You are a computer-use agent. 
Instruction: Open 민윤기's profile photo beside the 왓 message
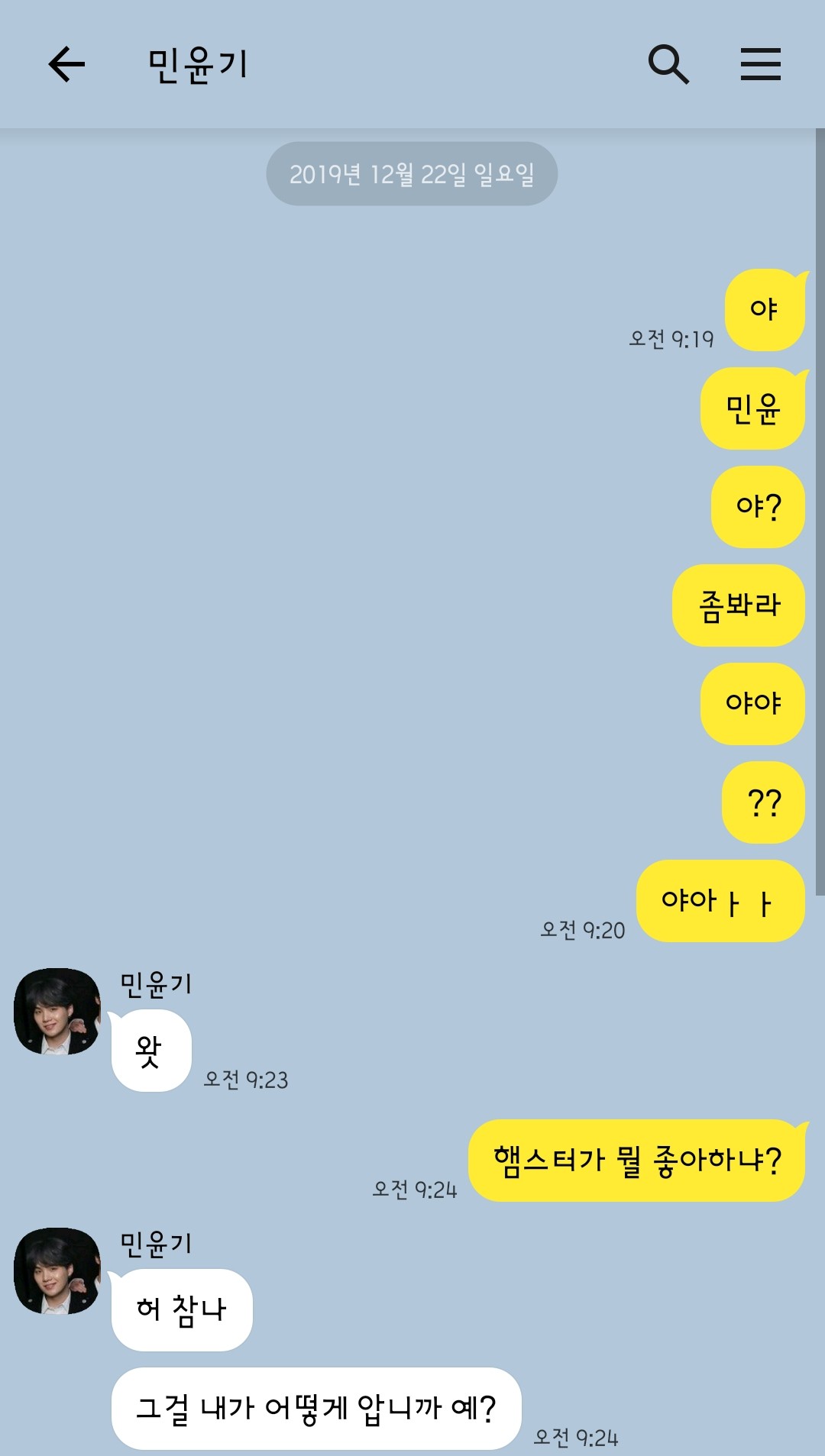(x=57, y=1012)
